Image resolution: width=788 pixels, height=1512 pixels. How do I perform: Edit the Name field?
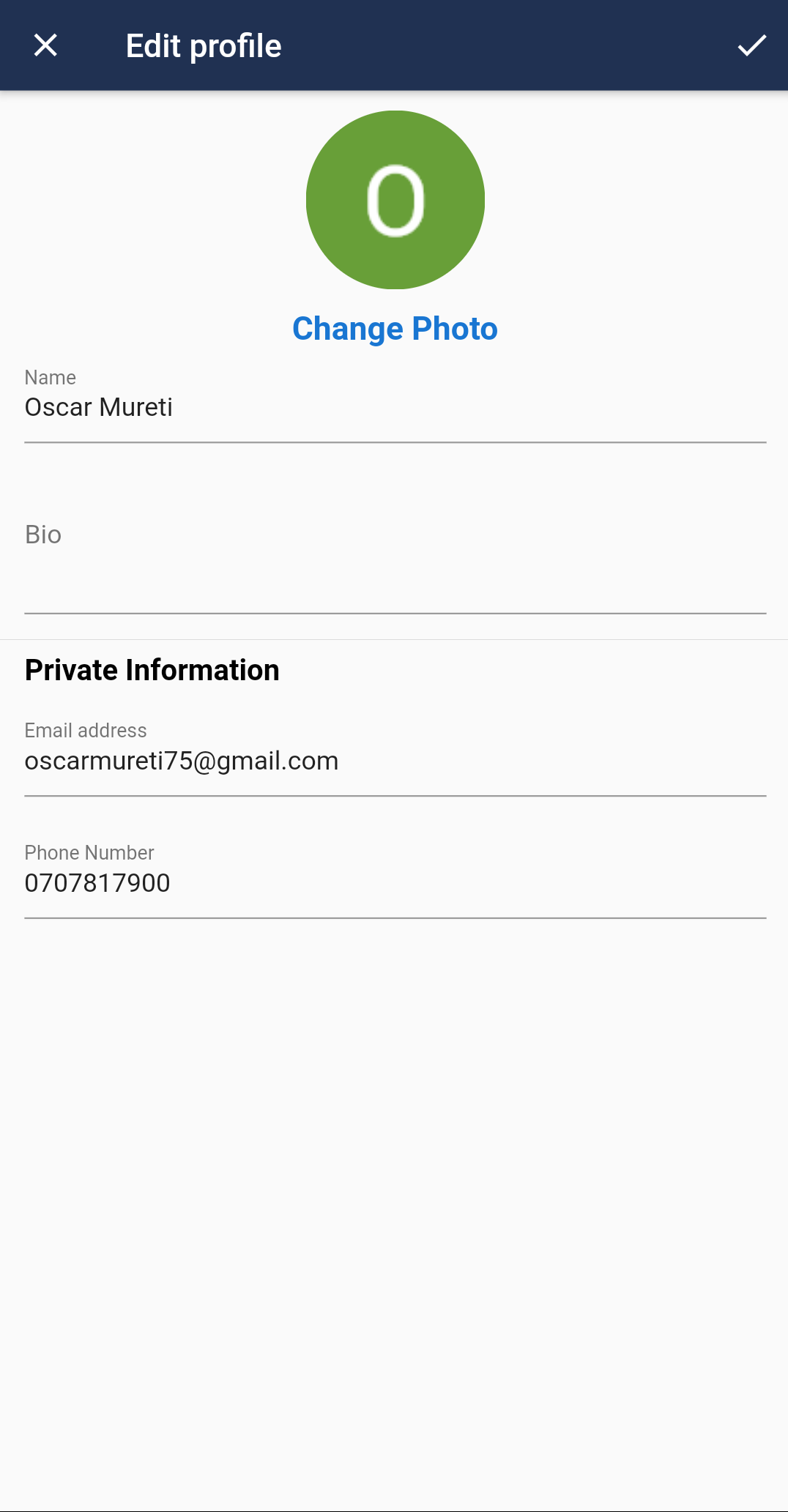pyautogui.click(x=395, y=408)
